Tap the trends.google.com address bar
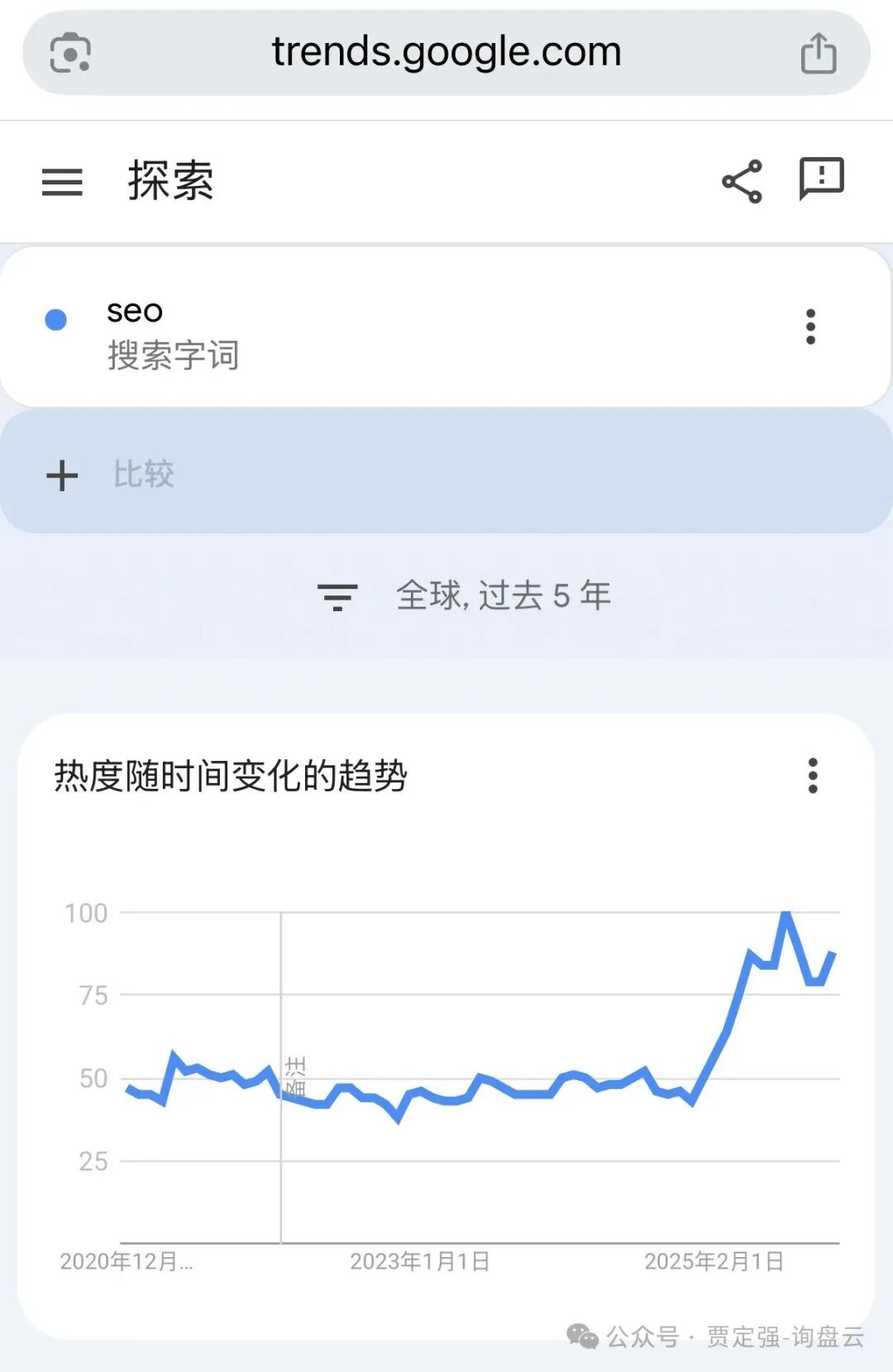Viewport: 893px width, 1372px height. click(446, 52)
